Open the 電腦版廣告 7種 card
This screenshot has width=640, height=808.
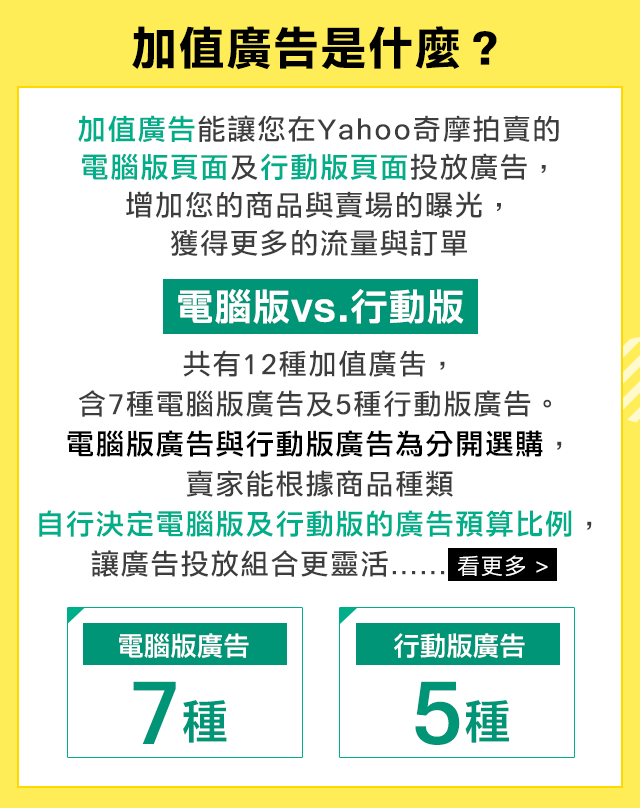(184, 682)
